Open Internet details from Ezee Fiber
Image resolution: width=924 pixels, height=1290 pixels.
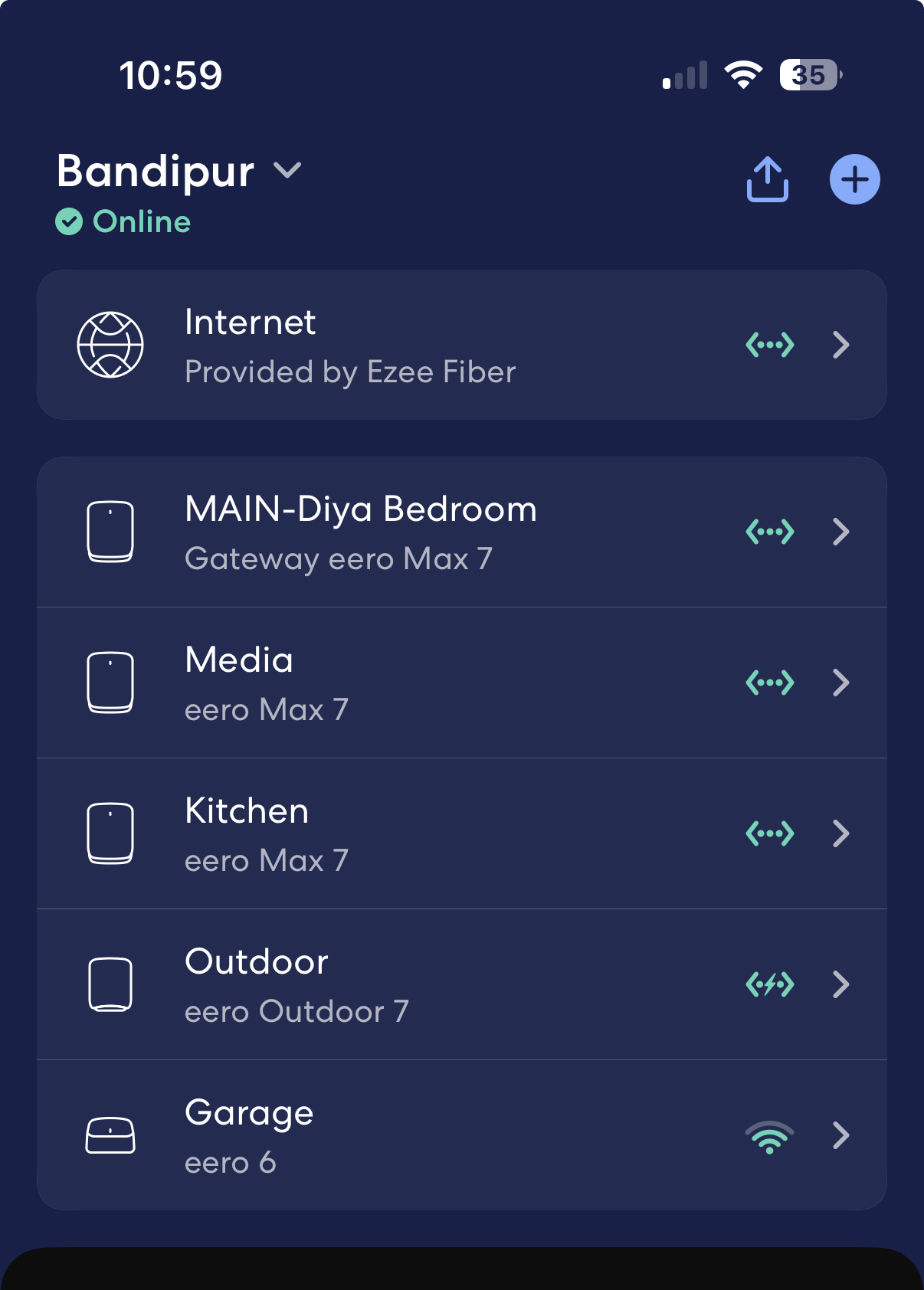click(x=462, y=345)
